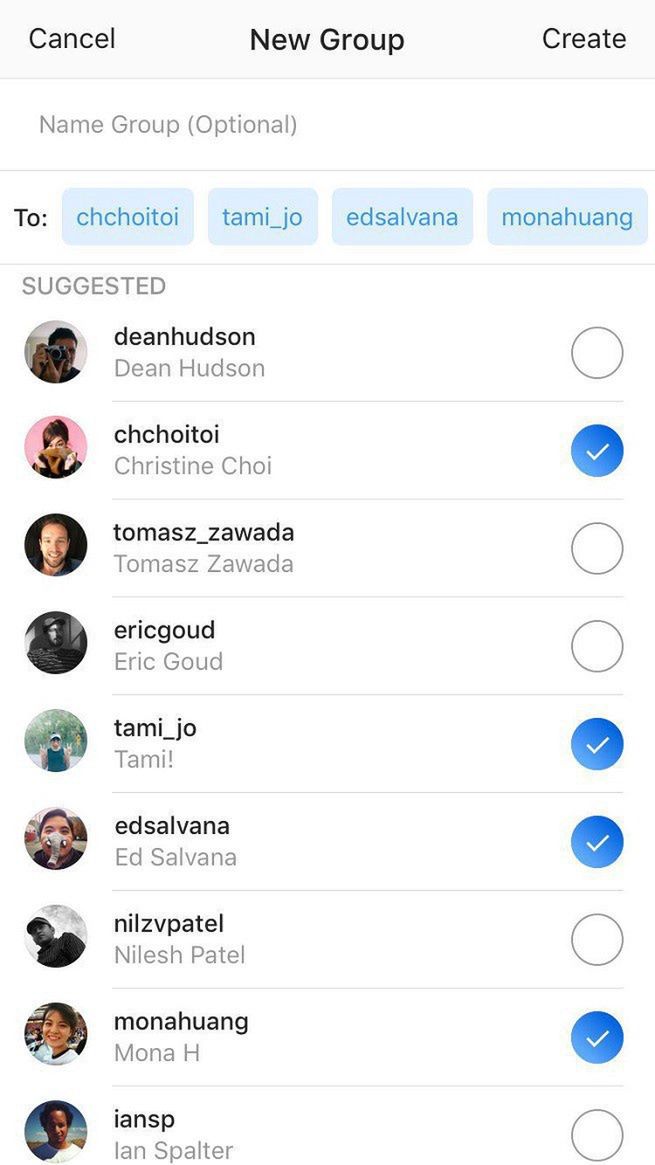655x1165 pixels.
Task: Tap the monahuang recipient chip
Action: tap(566, 217)
